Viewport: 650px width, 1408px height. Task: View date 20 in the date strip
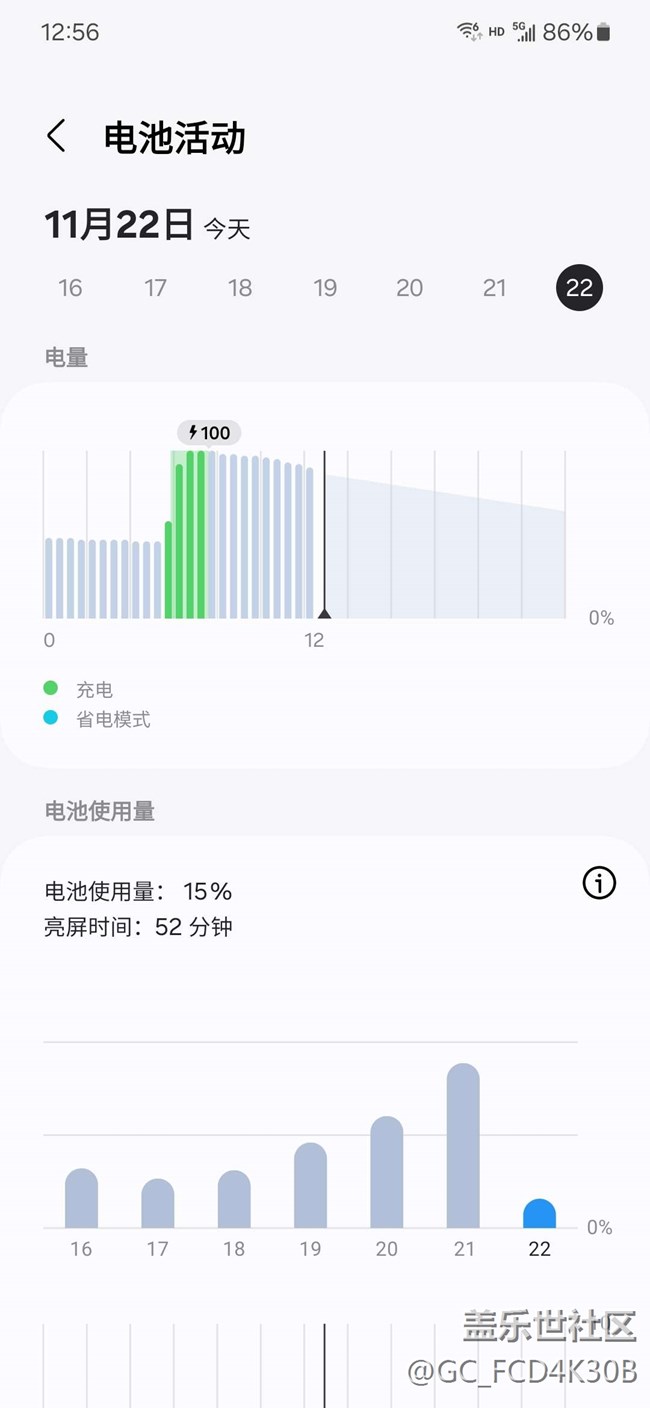[409, 288]
